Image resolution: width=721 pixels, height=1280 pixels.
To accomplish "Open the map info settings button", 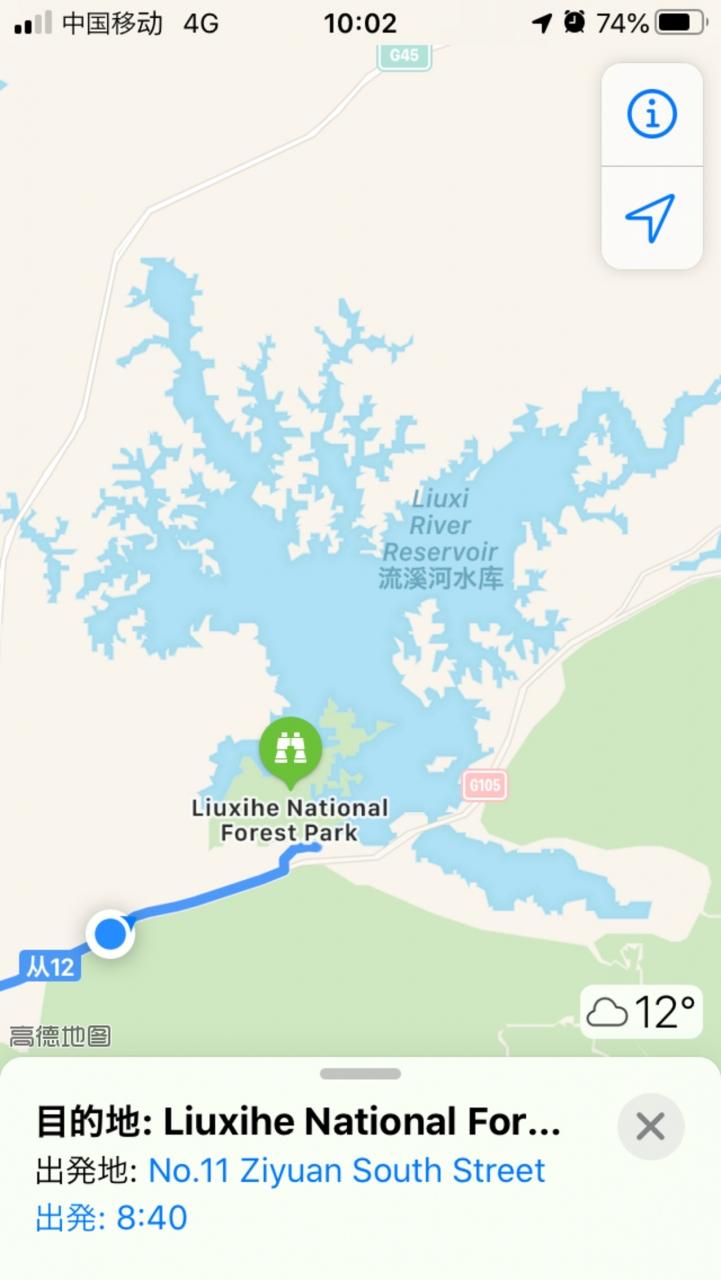I will click(x=651, y=114).
